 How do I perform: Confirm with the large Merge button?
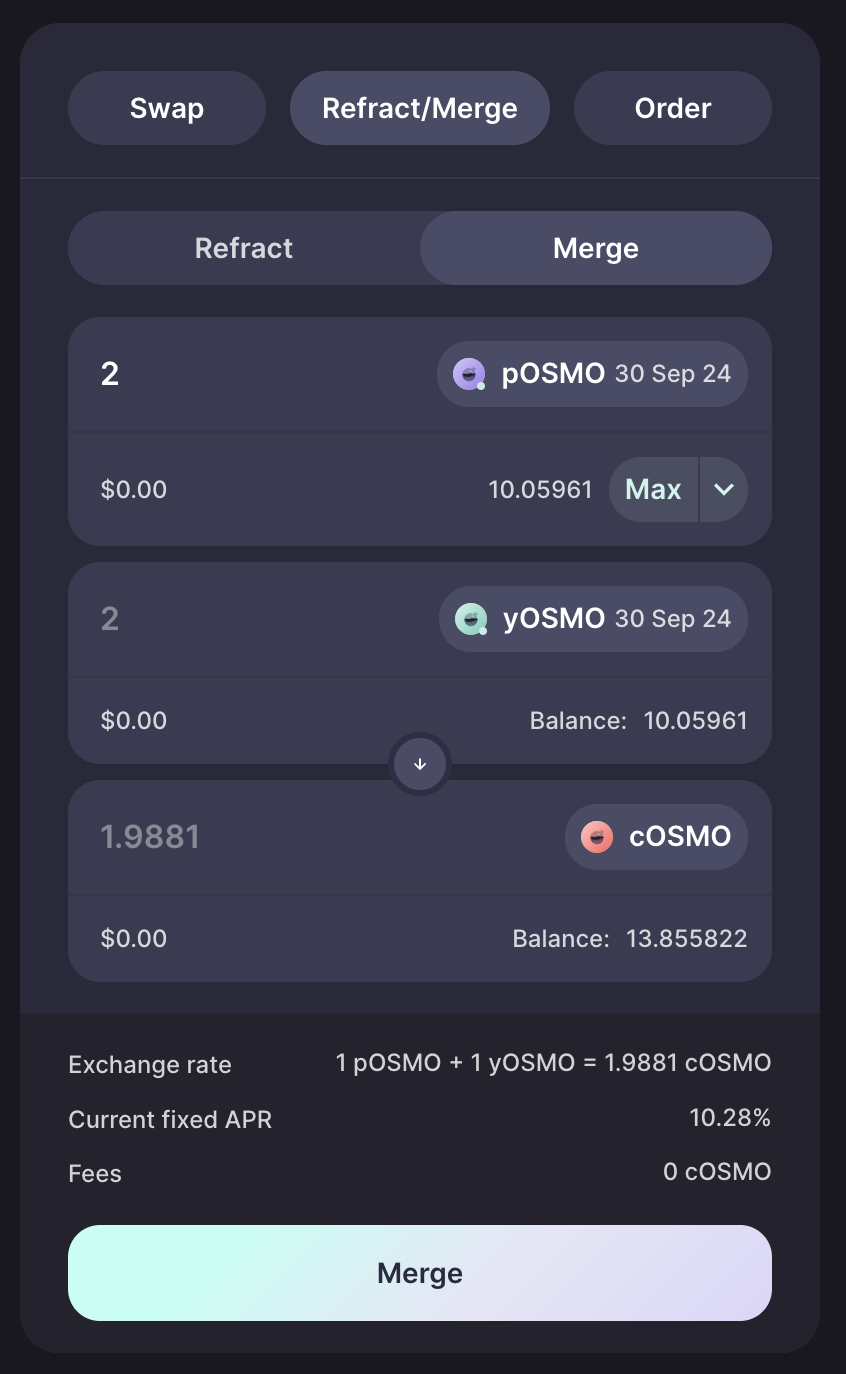[x=420, y=1273]
